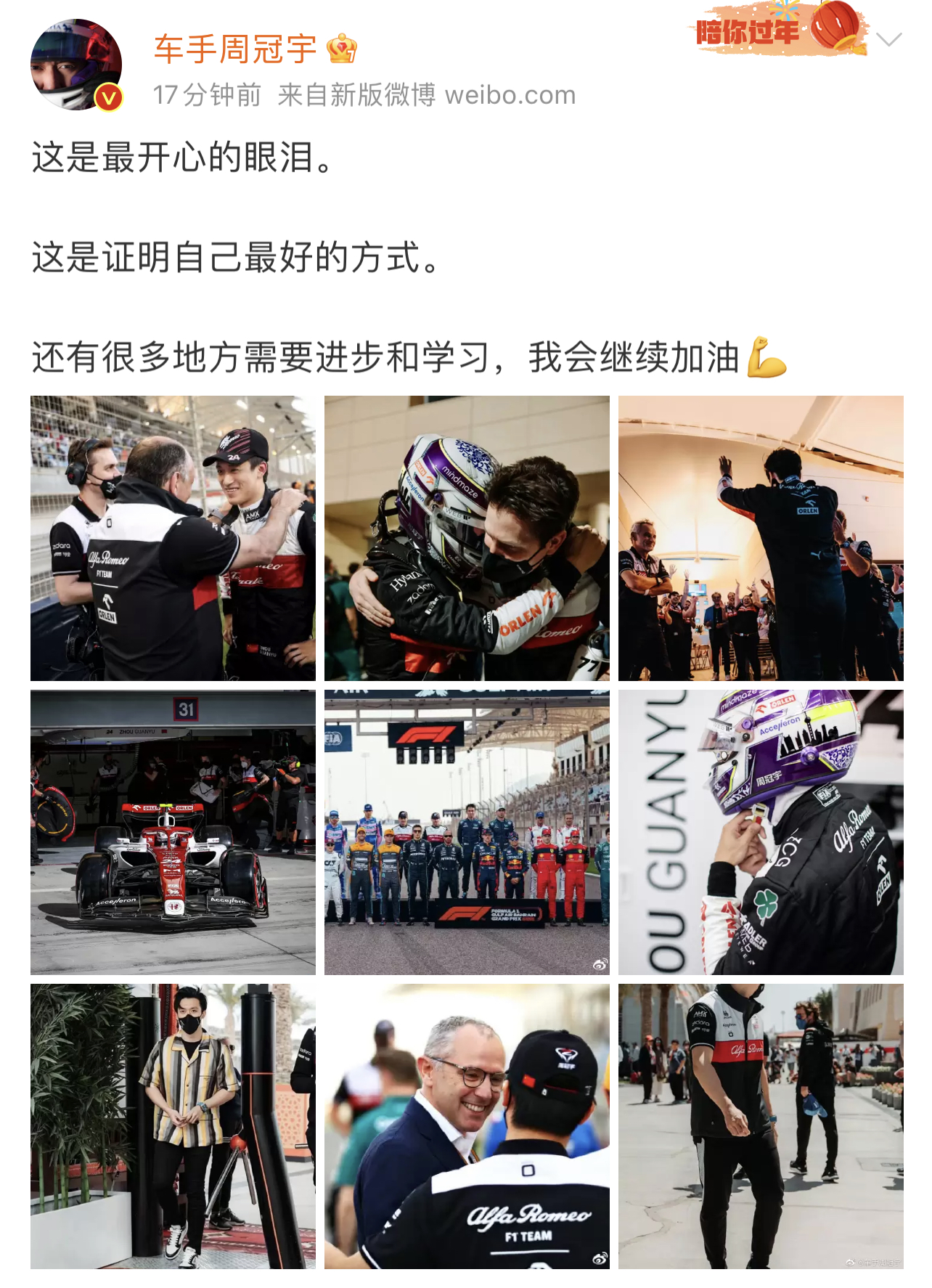Image resolution: width=932 pixels, height=1288 pixels.
Task: Tap the username 车手周冠宇
Action: pos(234,49)
